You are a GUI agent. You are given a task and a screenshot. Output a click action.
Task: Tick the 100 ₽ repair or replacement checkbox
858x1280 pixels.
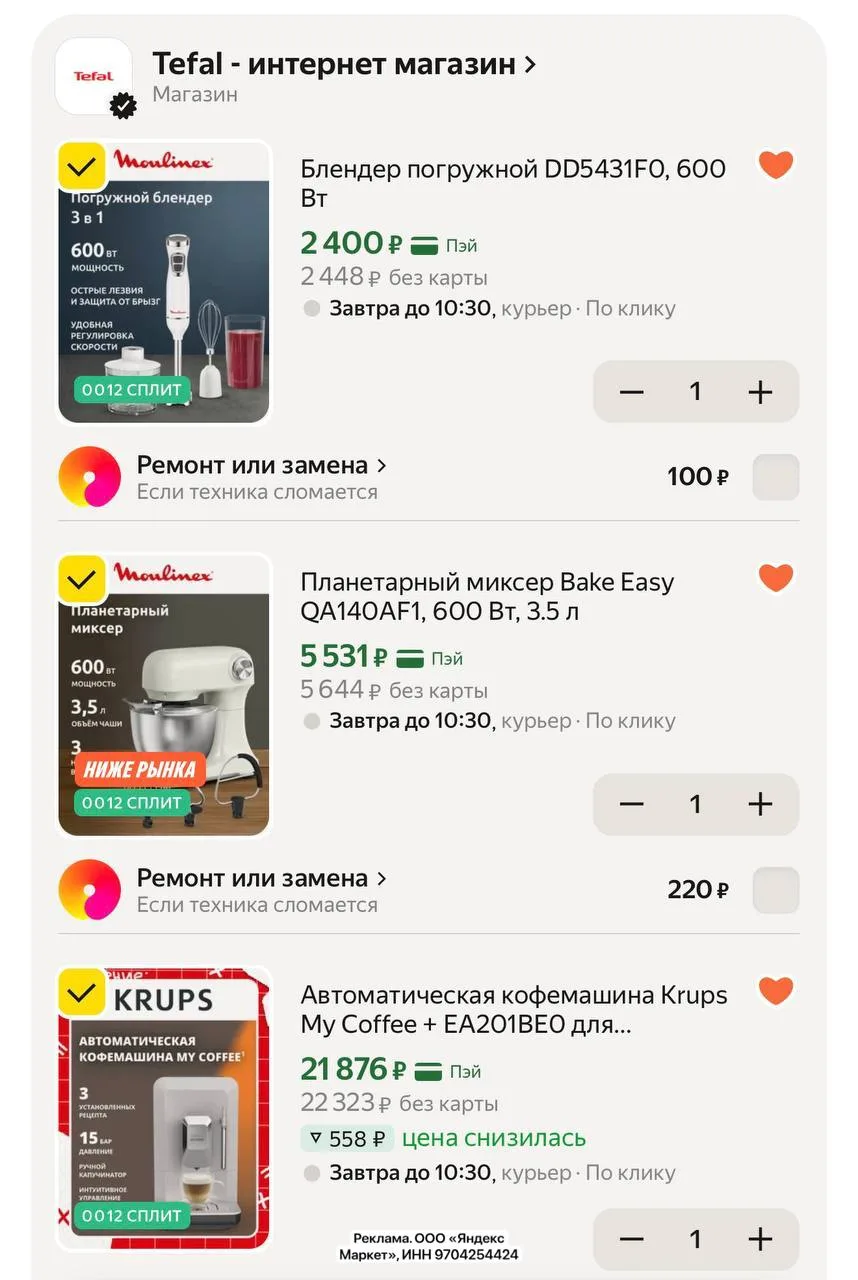pos(776,477)
